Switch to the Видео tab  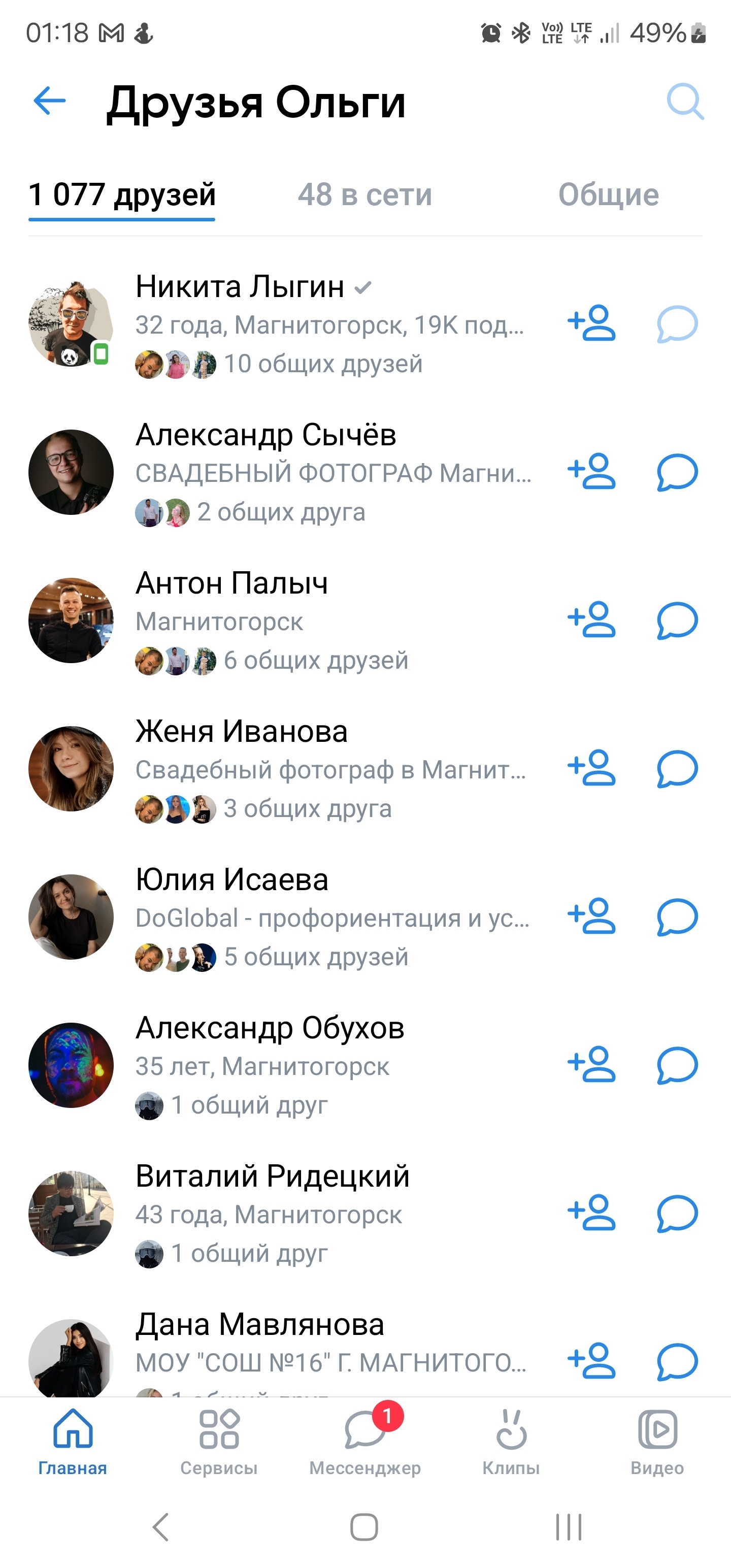pyautogui.click(x=657, y=1443)
